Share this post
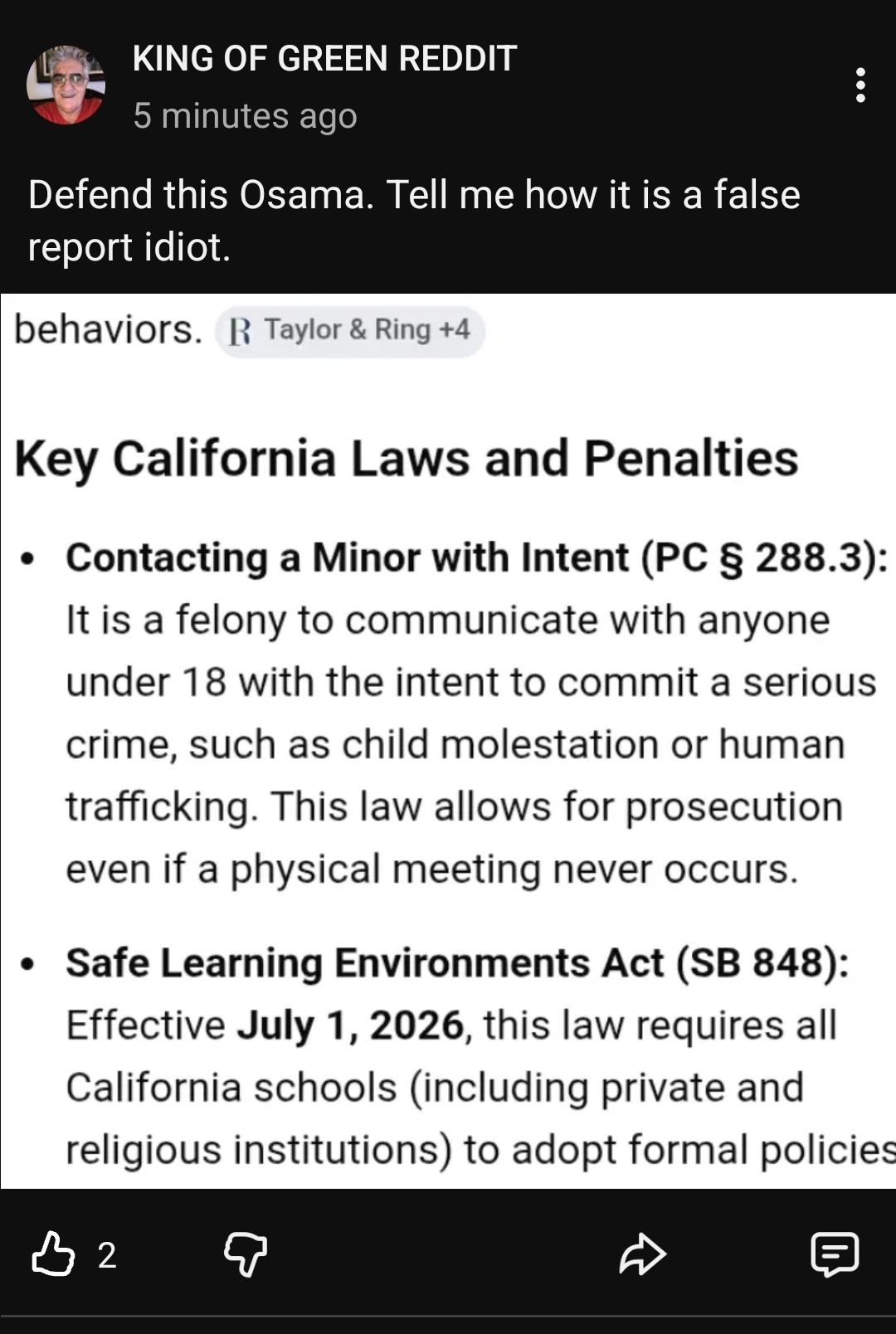896x1334 pixels. tap(643, 1254)
